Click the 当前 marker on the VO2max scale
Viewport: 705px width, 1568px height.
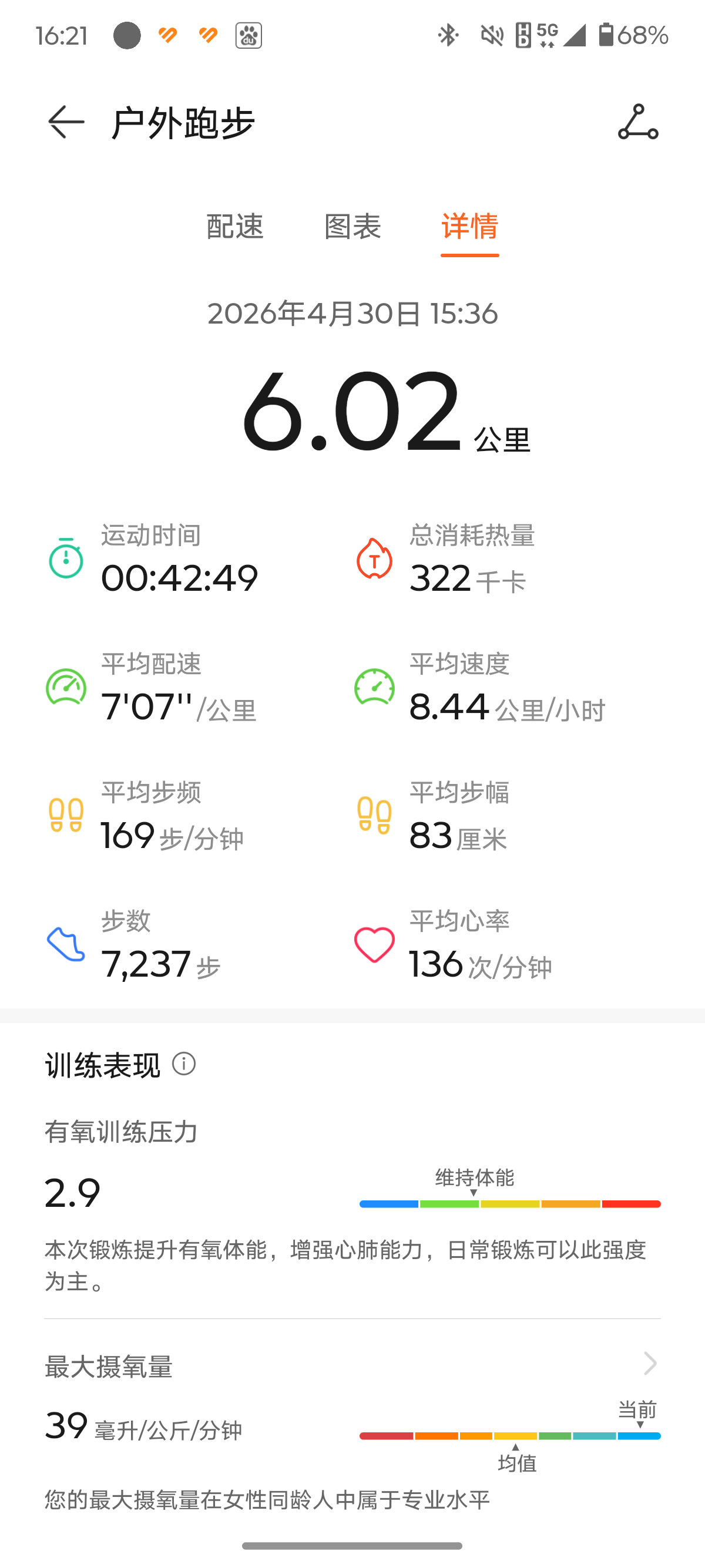(x=637, y=1411)
